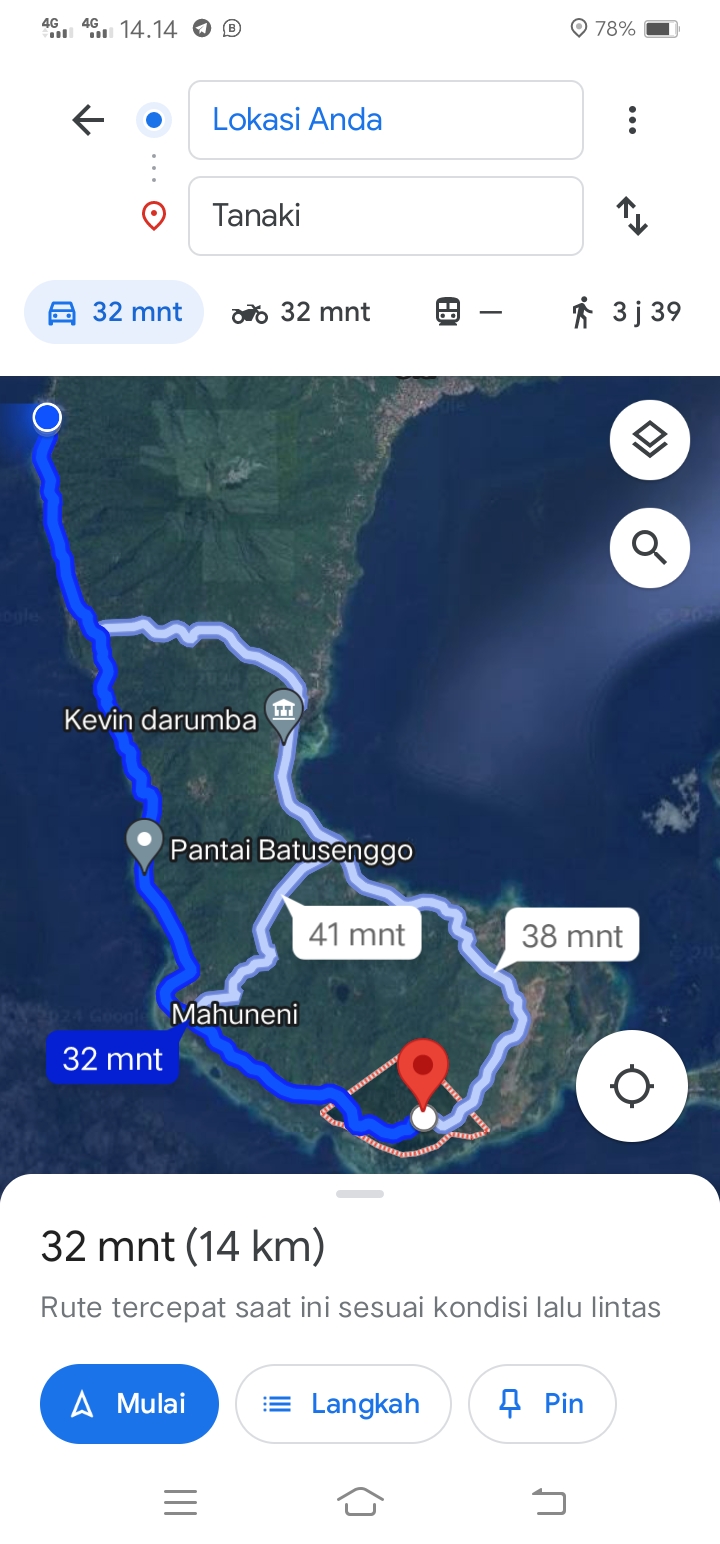This screenshot has height=1544, width=720.
Task: Tap Mulai to start navigation
Action: tap(129, 1404)
